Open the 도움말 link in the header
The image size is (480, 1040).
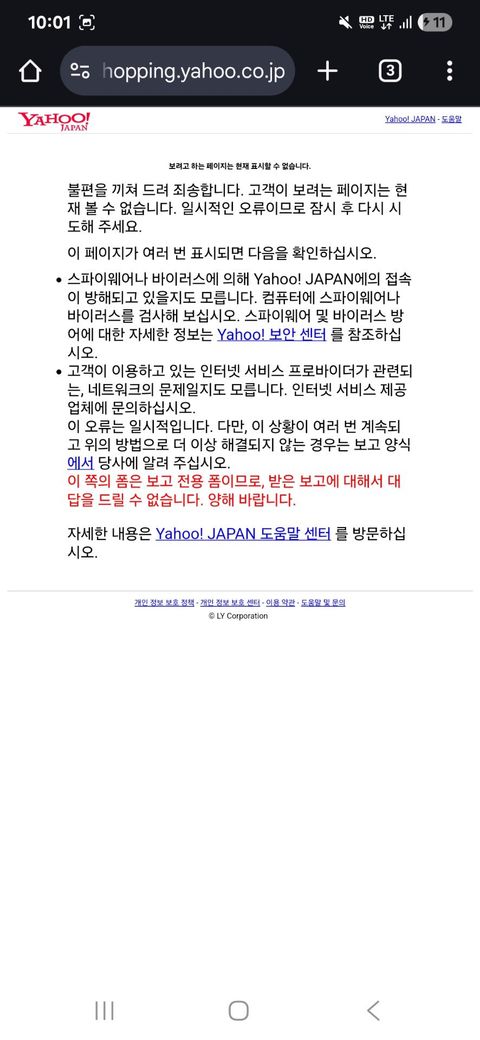(x=451, y=119)
